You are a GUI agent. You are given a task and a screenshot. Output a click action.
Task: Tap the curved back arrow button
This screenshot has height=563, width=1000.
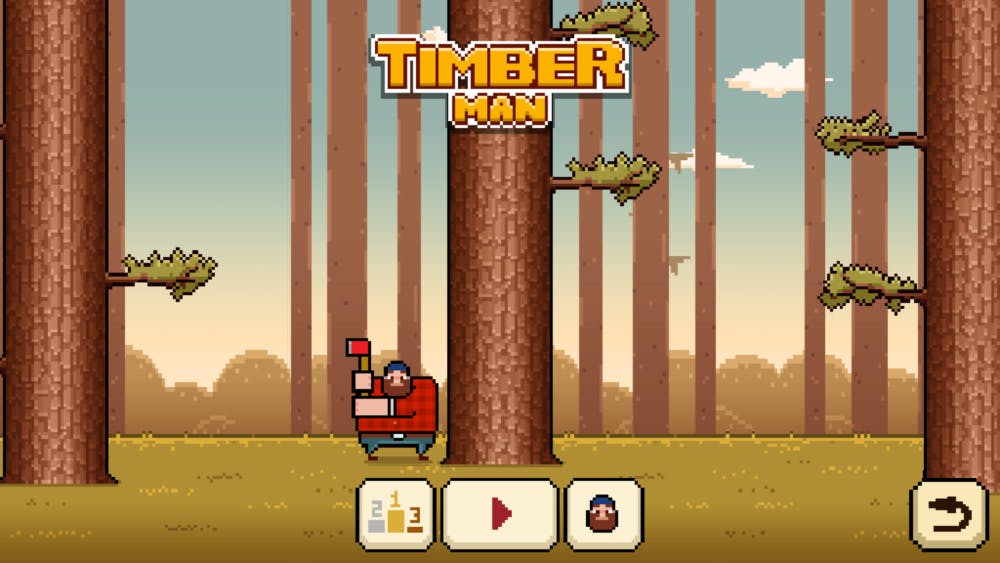point(948,516)
